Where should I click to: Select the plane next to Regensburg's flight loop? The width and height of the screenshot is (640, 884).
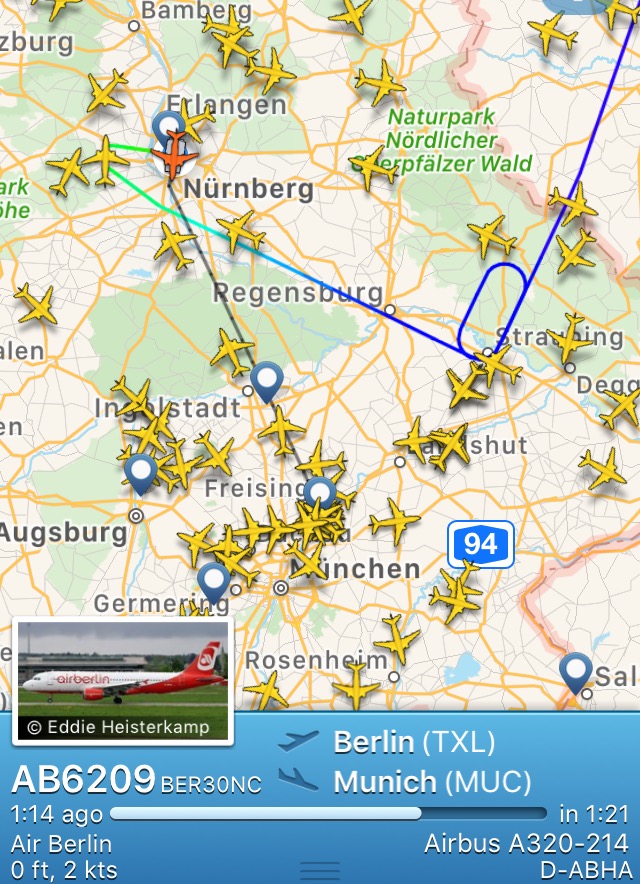click(x=491, y=235)
